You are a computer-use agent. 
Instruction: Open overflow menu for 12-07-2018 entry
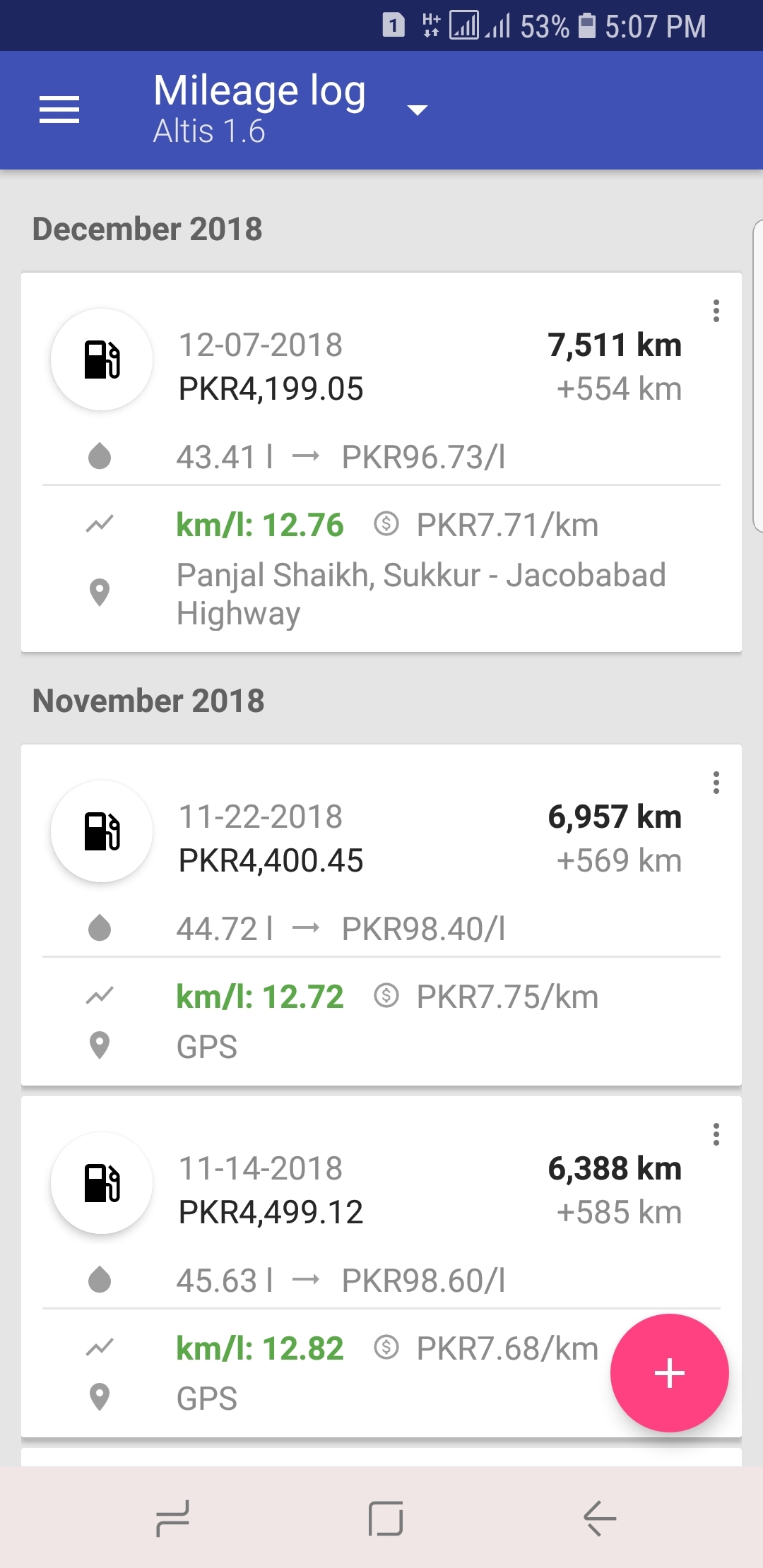coord(716,311)
